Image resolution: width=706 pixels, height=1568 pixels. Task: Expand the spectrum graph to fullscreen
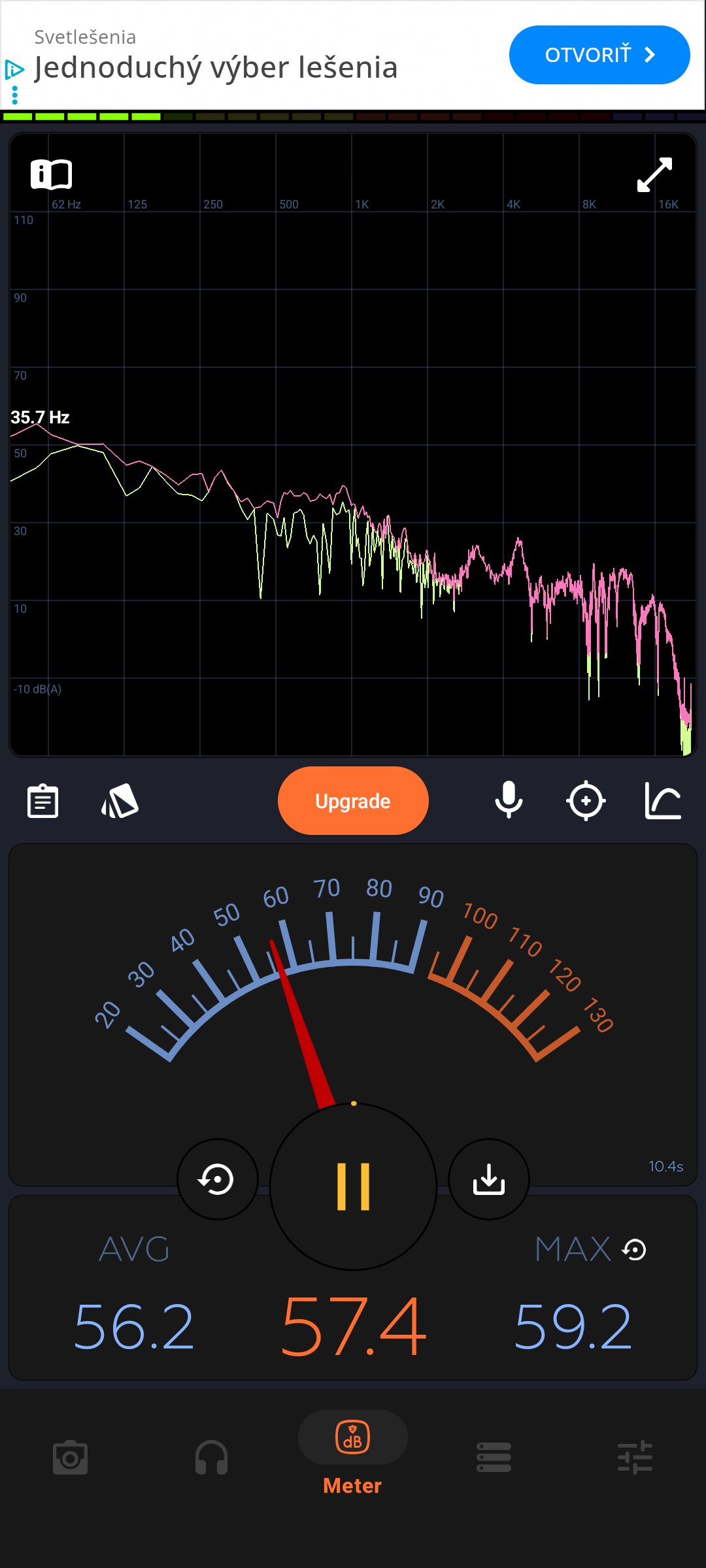point(654,174)
